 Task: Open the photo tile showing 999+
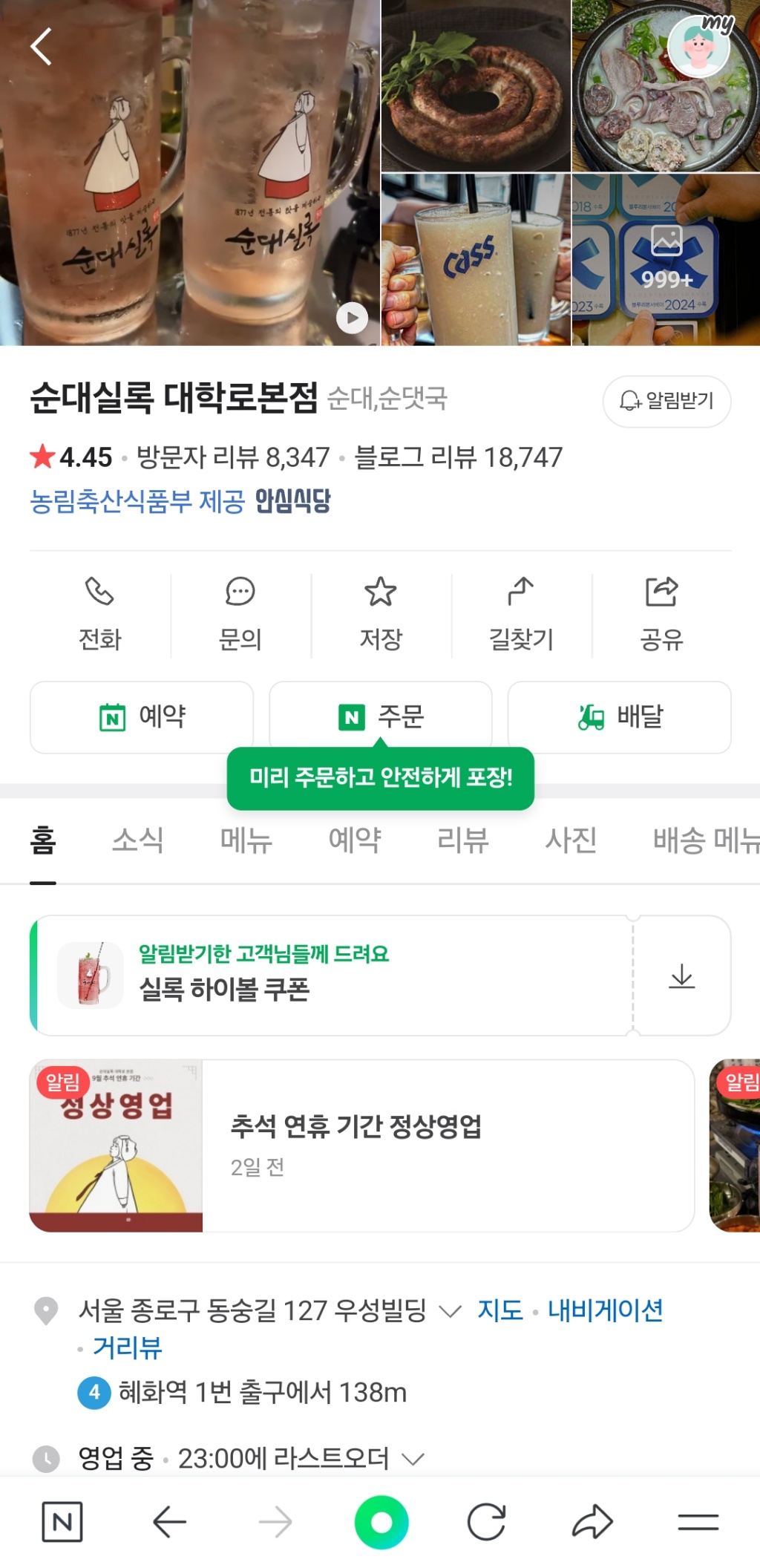coord(666,260)
